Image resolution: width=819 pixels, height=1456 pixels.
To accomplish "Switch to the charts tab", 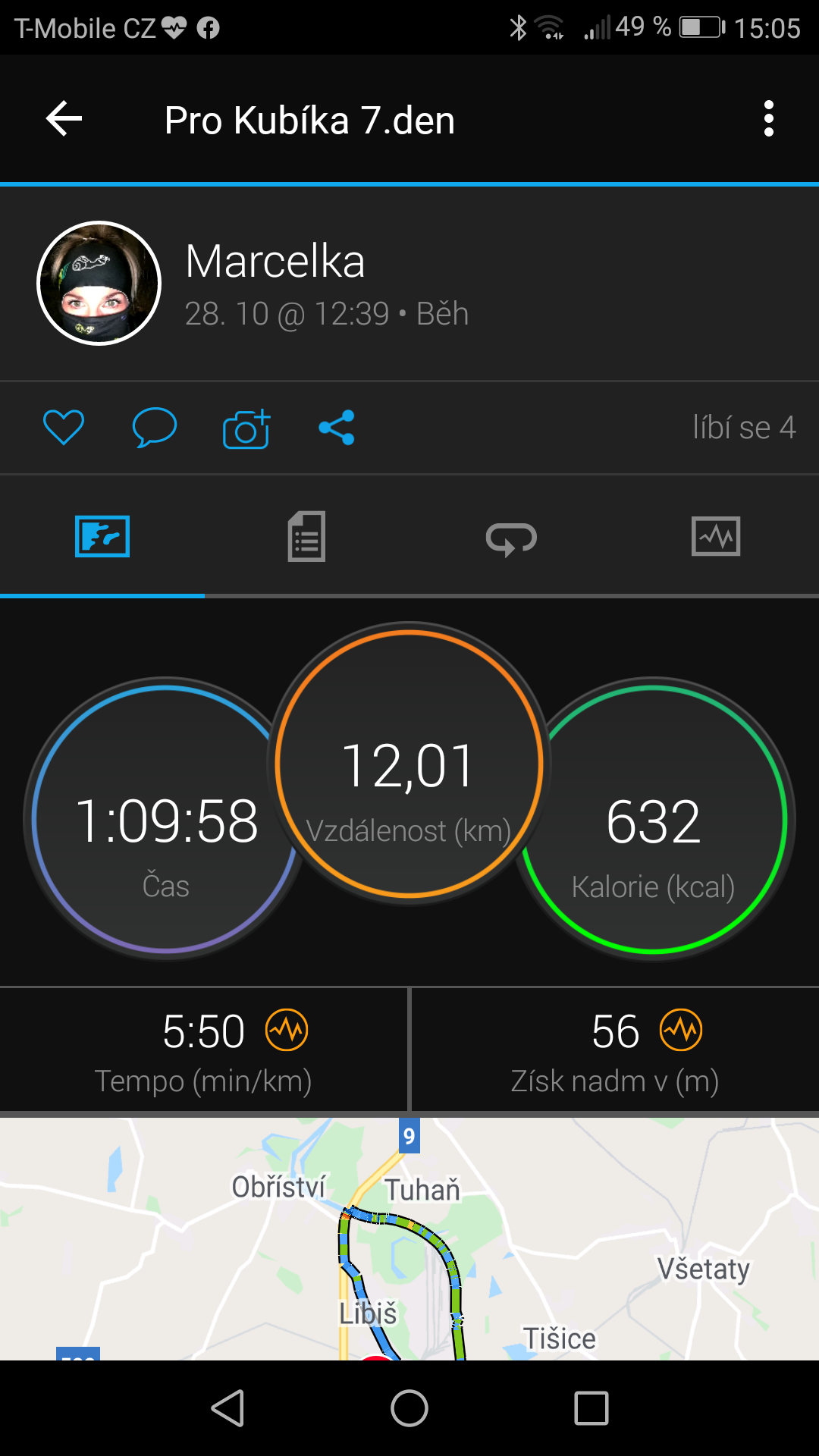I will tap(716, 537).
